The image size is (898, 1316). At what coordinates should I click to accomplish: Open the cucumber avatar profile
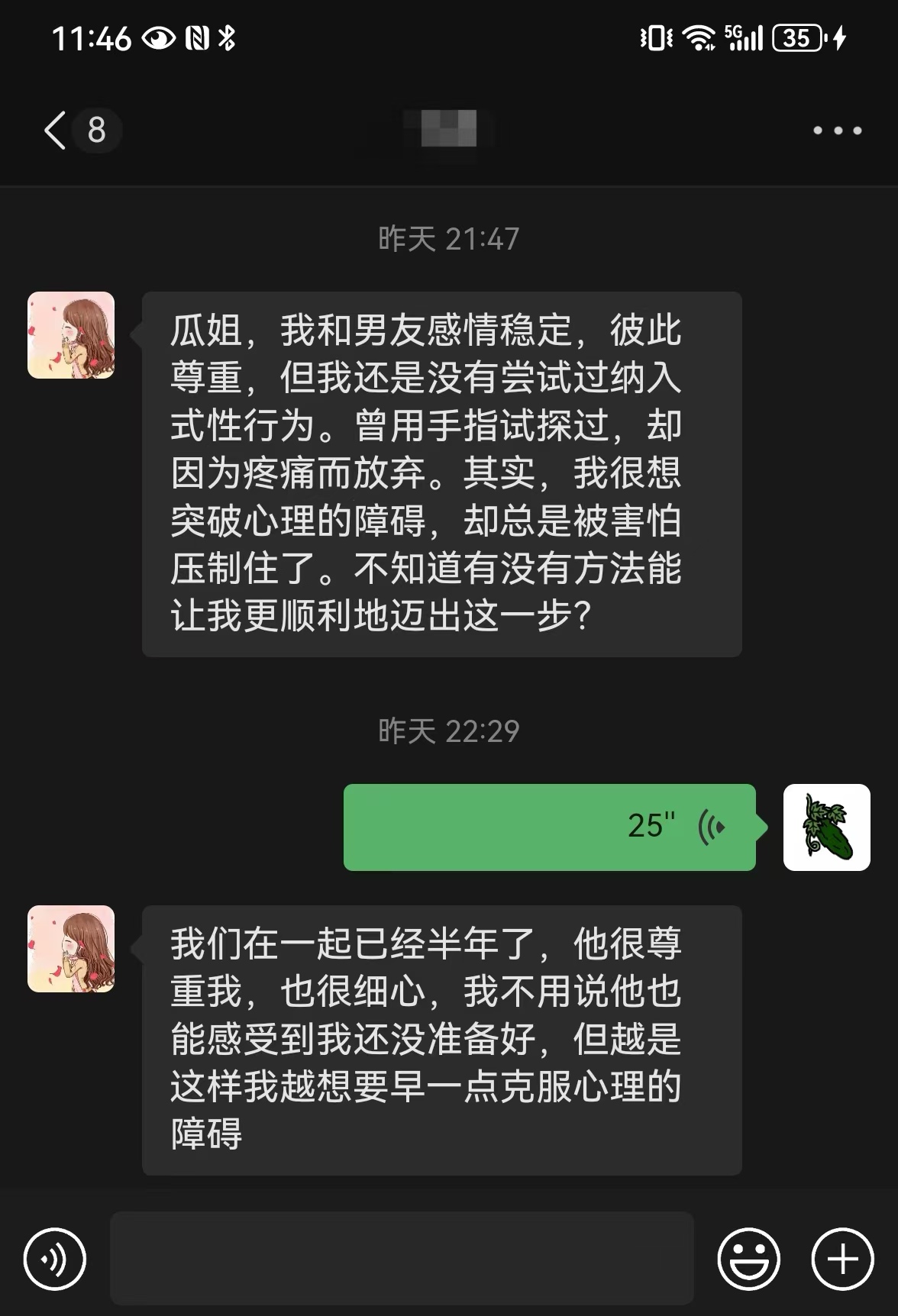[826, 827]
